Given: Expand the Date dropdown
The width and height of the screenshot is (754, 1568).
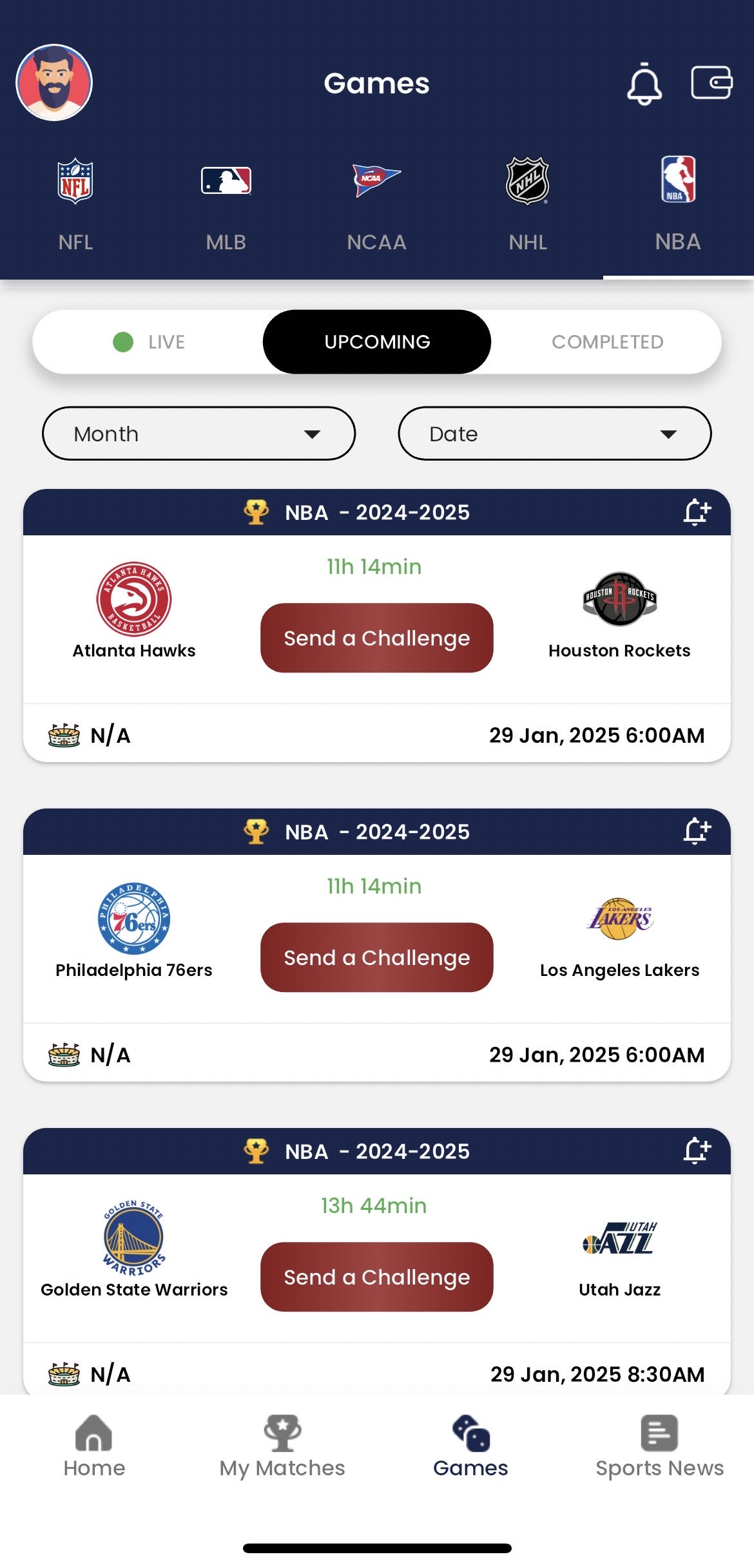Looking at the screenshot, I should [555, 434].
